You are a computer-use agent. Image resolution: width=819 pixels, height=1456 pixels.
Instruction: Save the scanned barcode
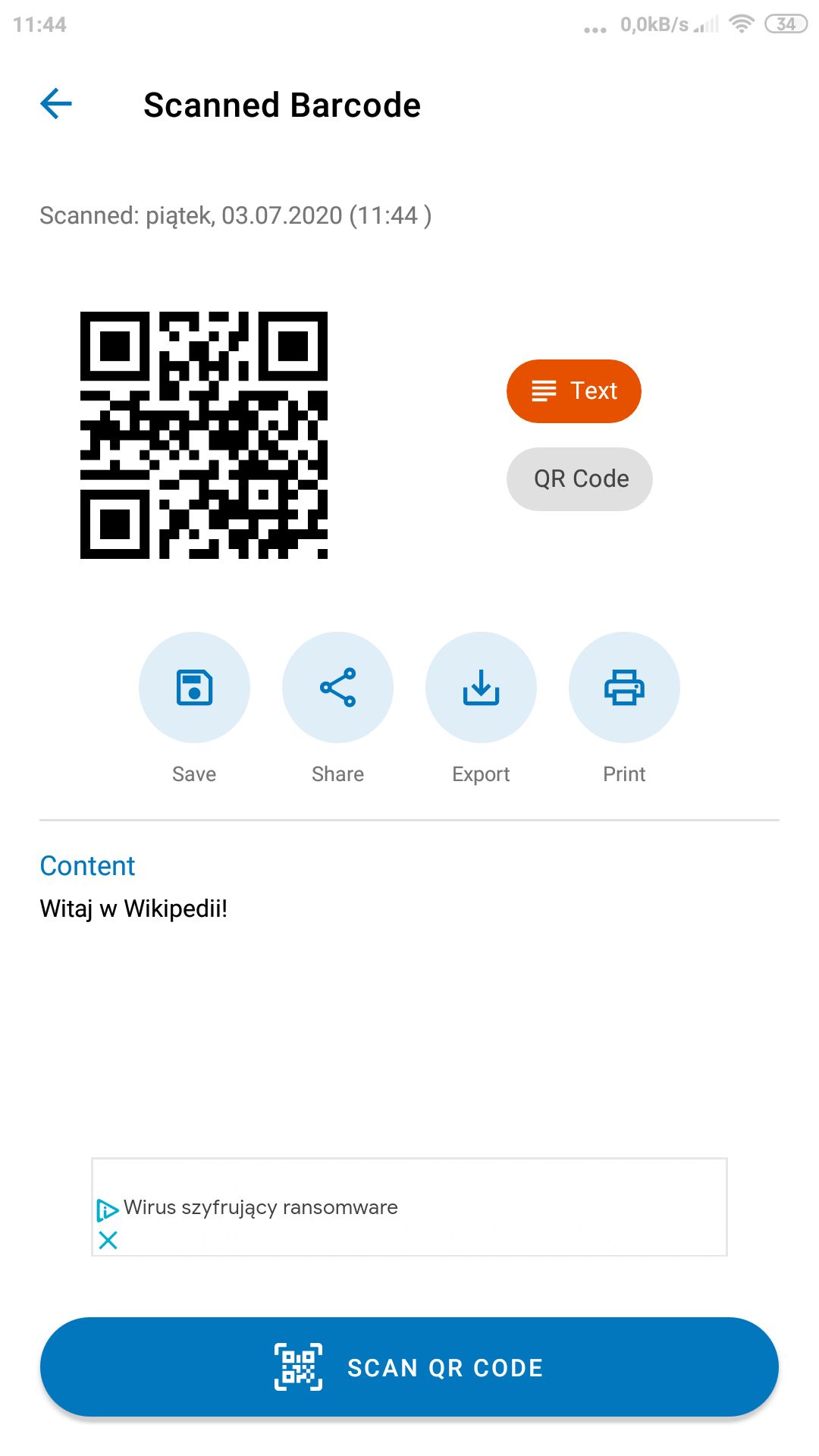tap(194, 688)
